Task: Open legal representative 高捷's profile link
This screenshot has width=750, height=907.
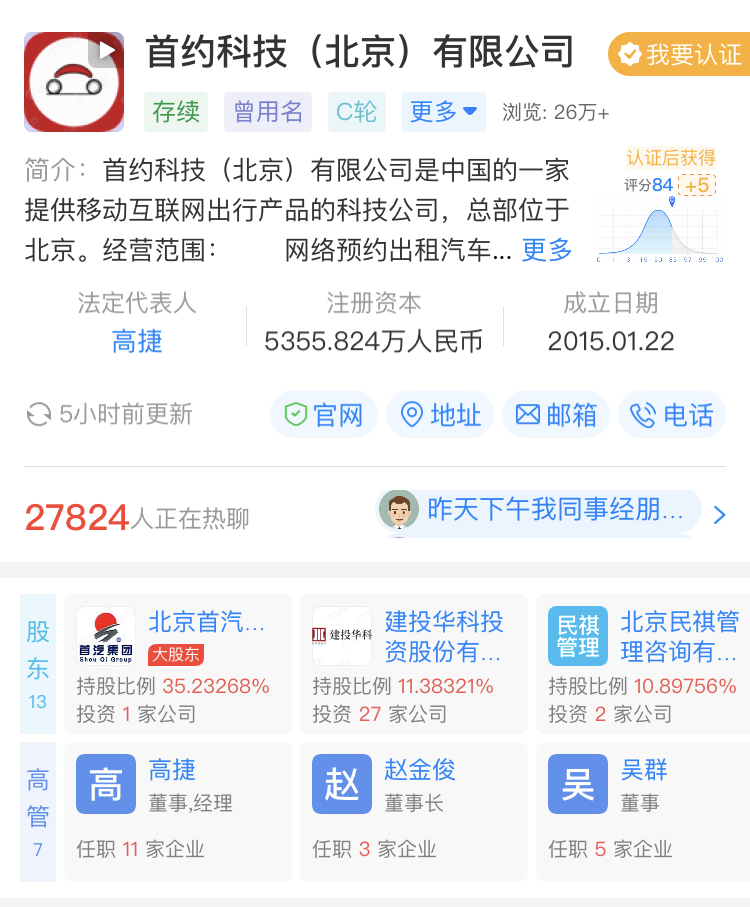Action: [x=137, y=341]
